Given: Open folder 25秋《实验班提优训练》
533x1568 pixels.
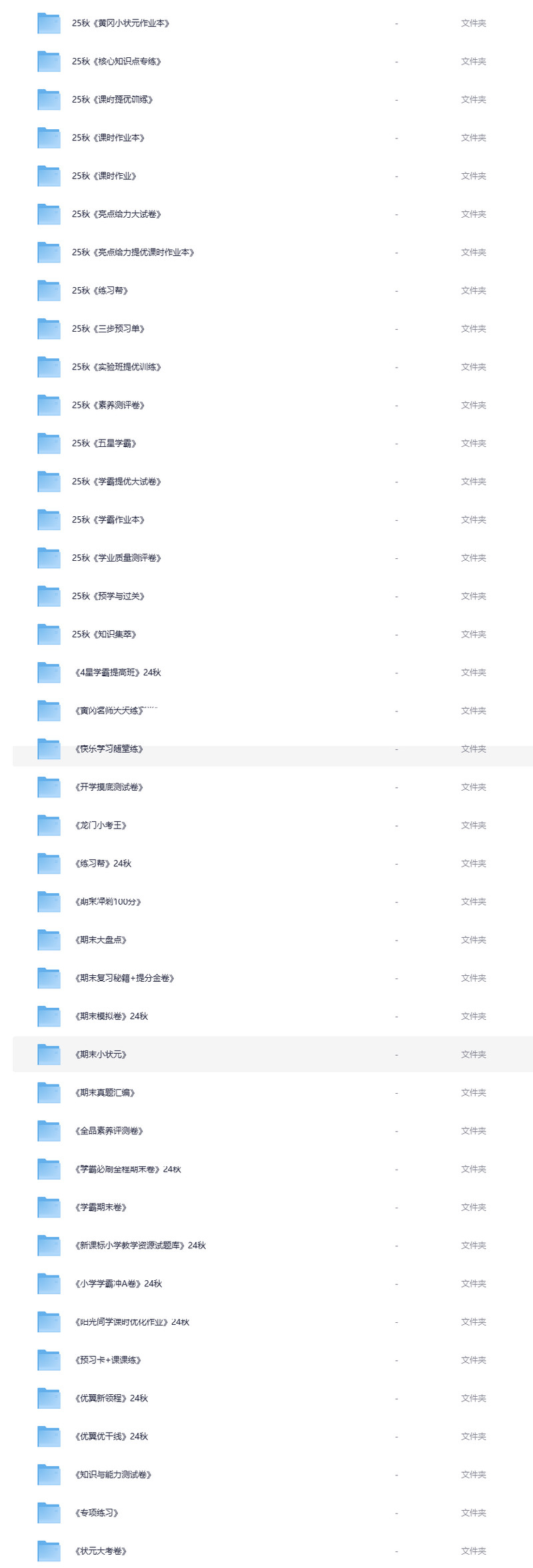Looking at the screenshot, I should tap(117, 367).
